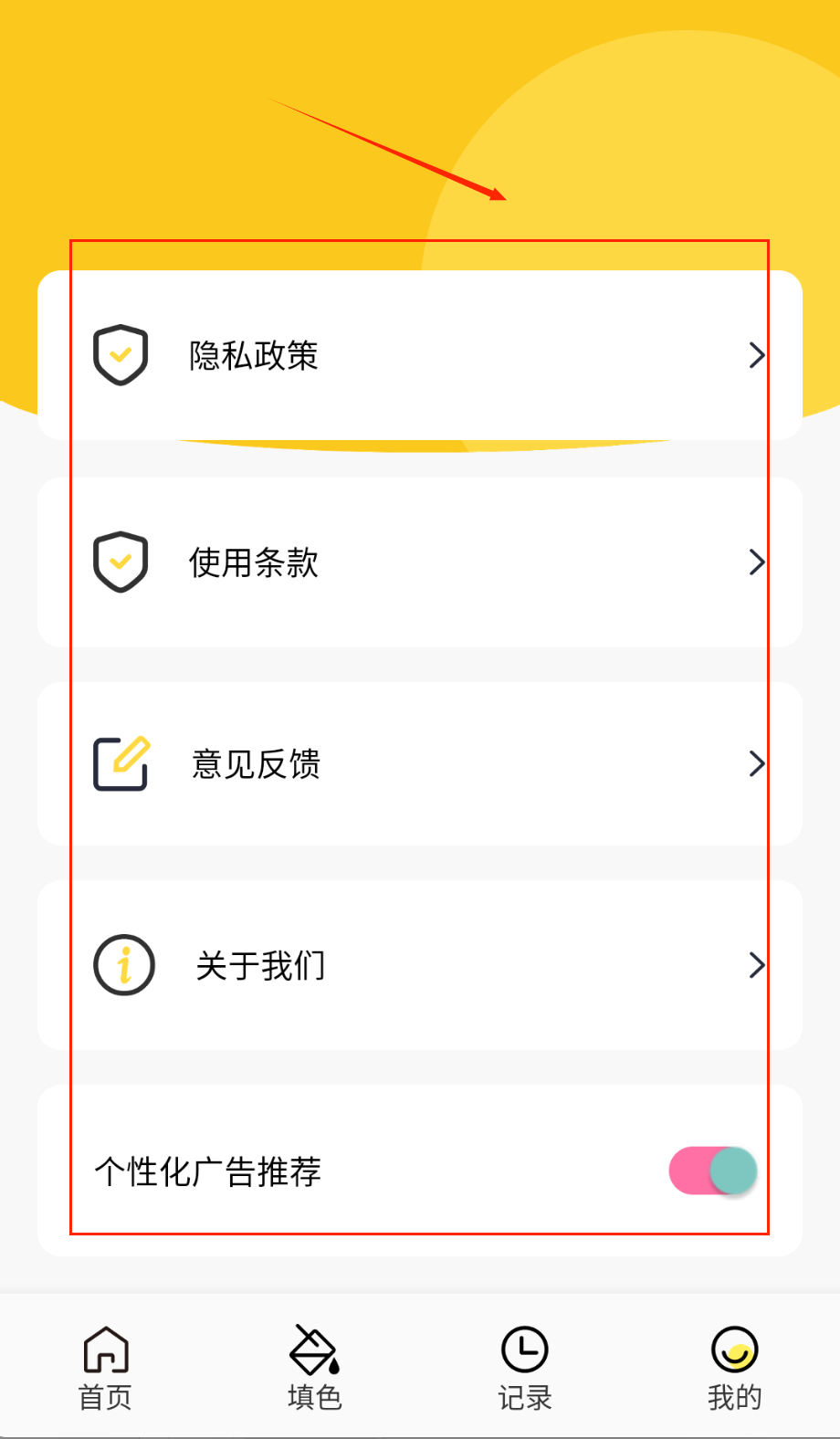Open 使用条款 terms of use

pos(420,562)
